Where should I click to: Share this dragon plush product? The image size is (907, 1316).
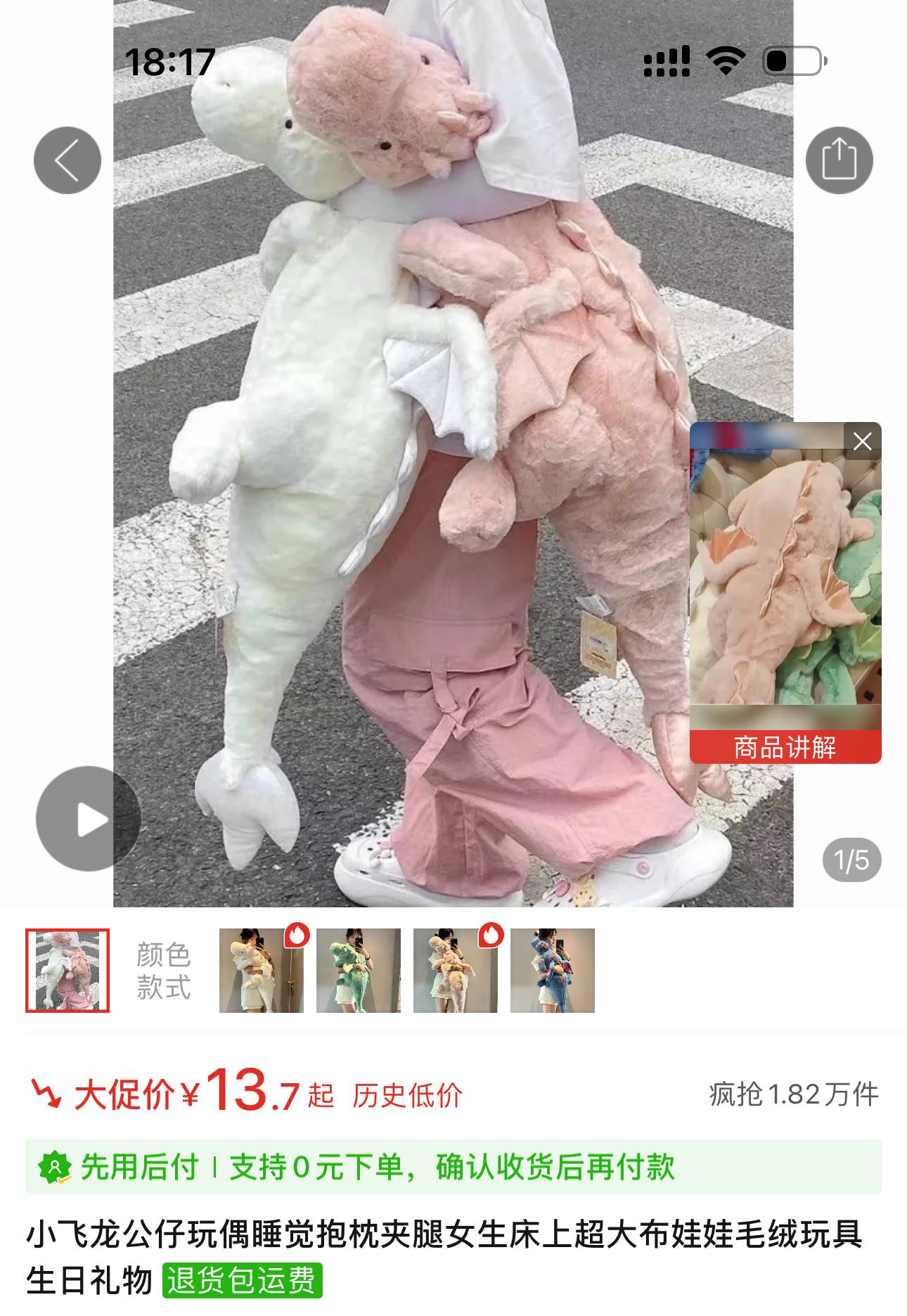[x=839, y=160]
